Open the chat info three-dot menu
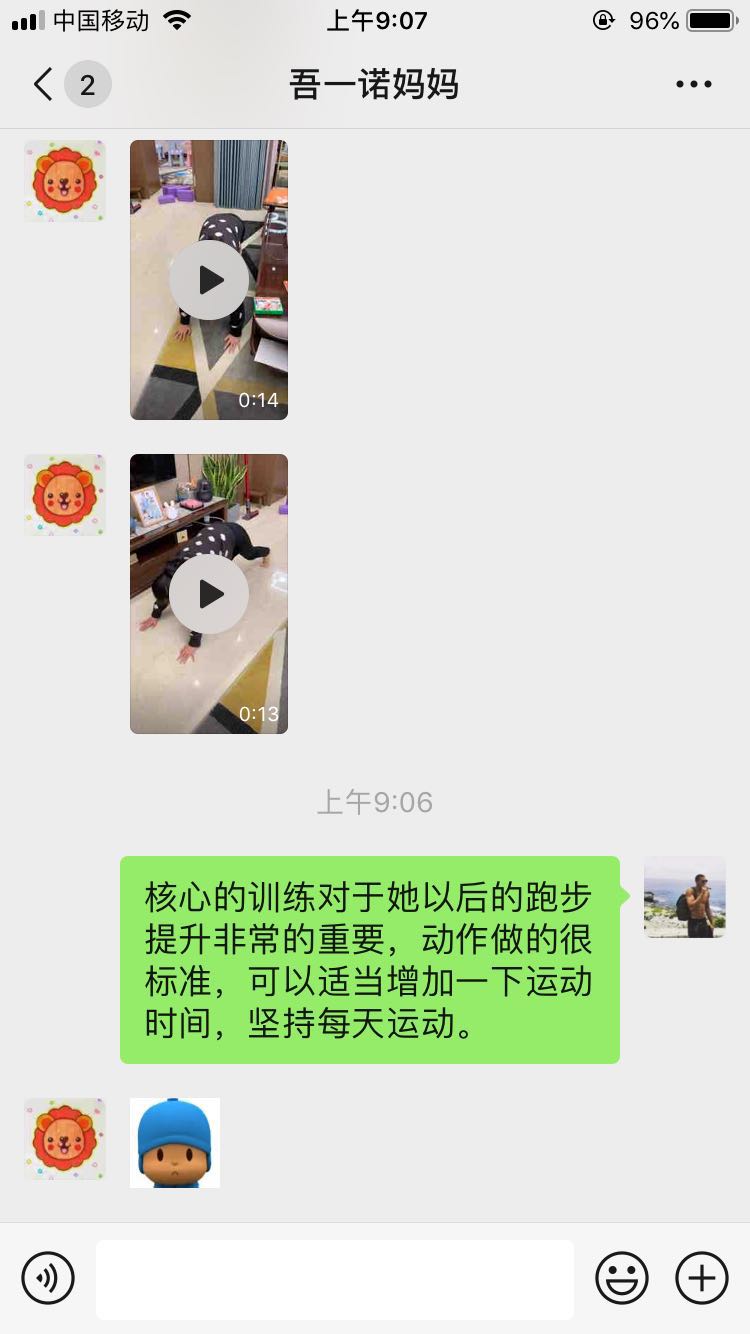The image size is (750, 1334). pos(693,85)
